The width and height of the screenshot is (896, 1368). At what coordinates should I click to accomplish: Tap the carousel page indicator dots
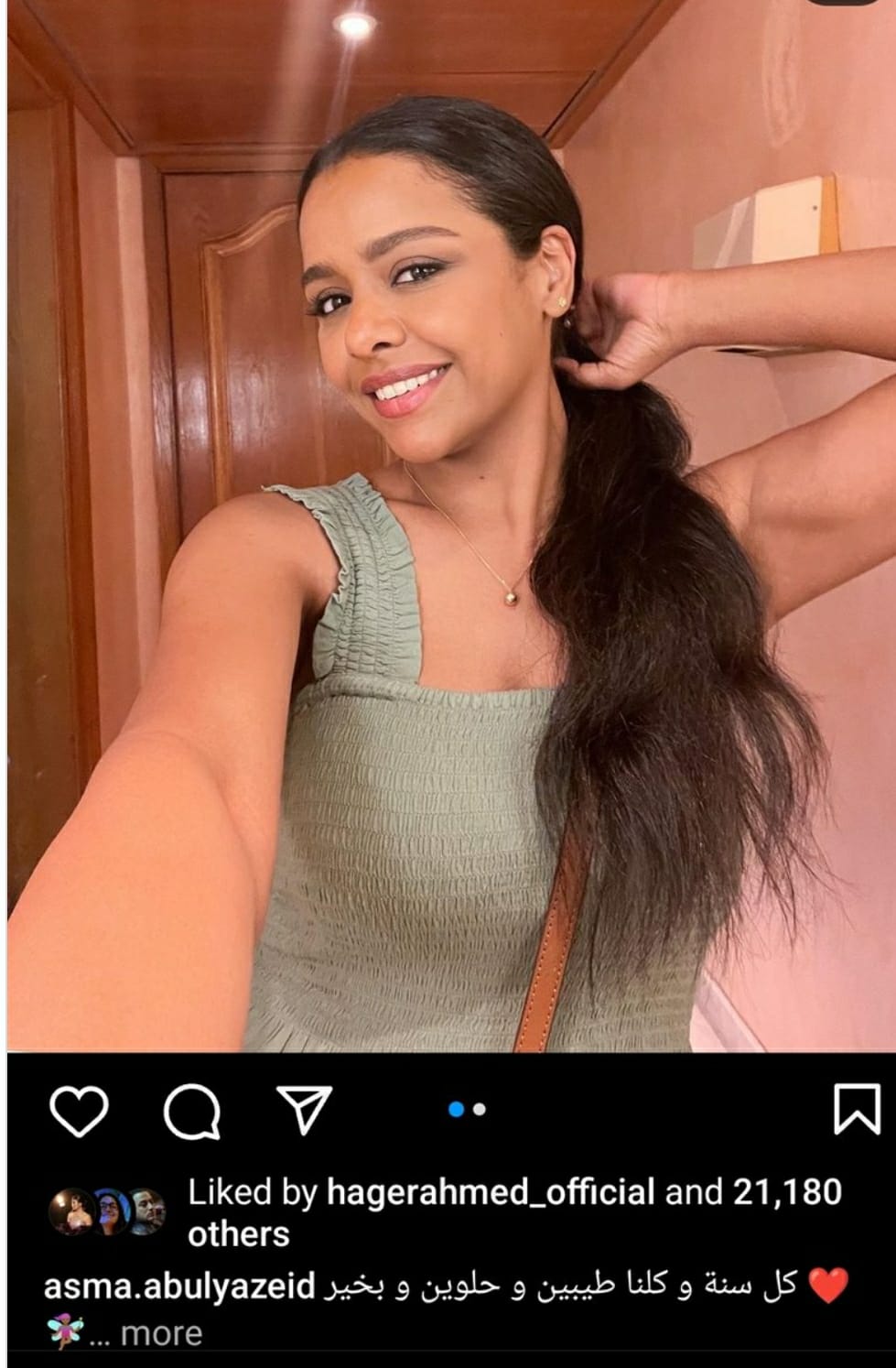467,1109
